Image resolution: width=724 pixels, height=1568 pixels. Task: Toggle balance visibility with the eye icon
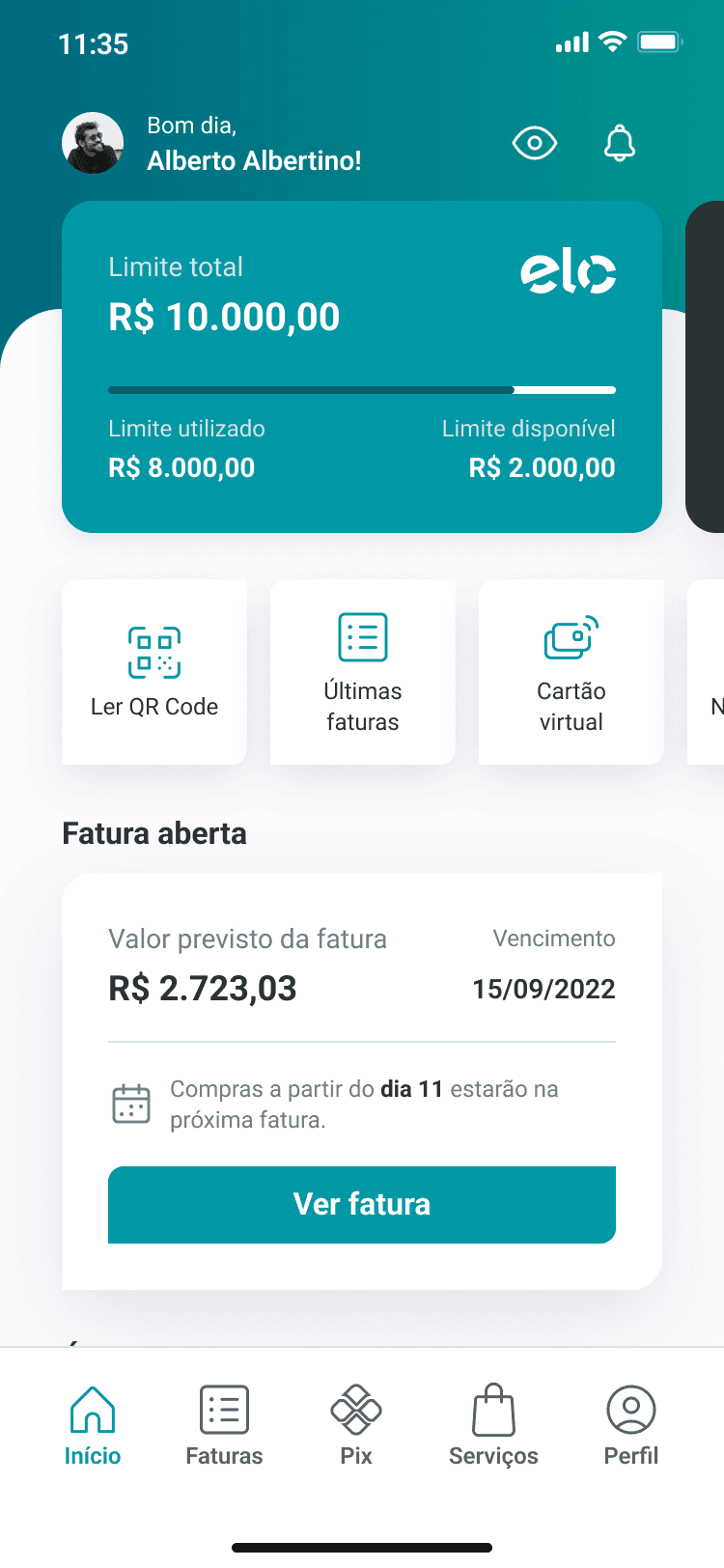pyautogui.click(x=534, y=144)
